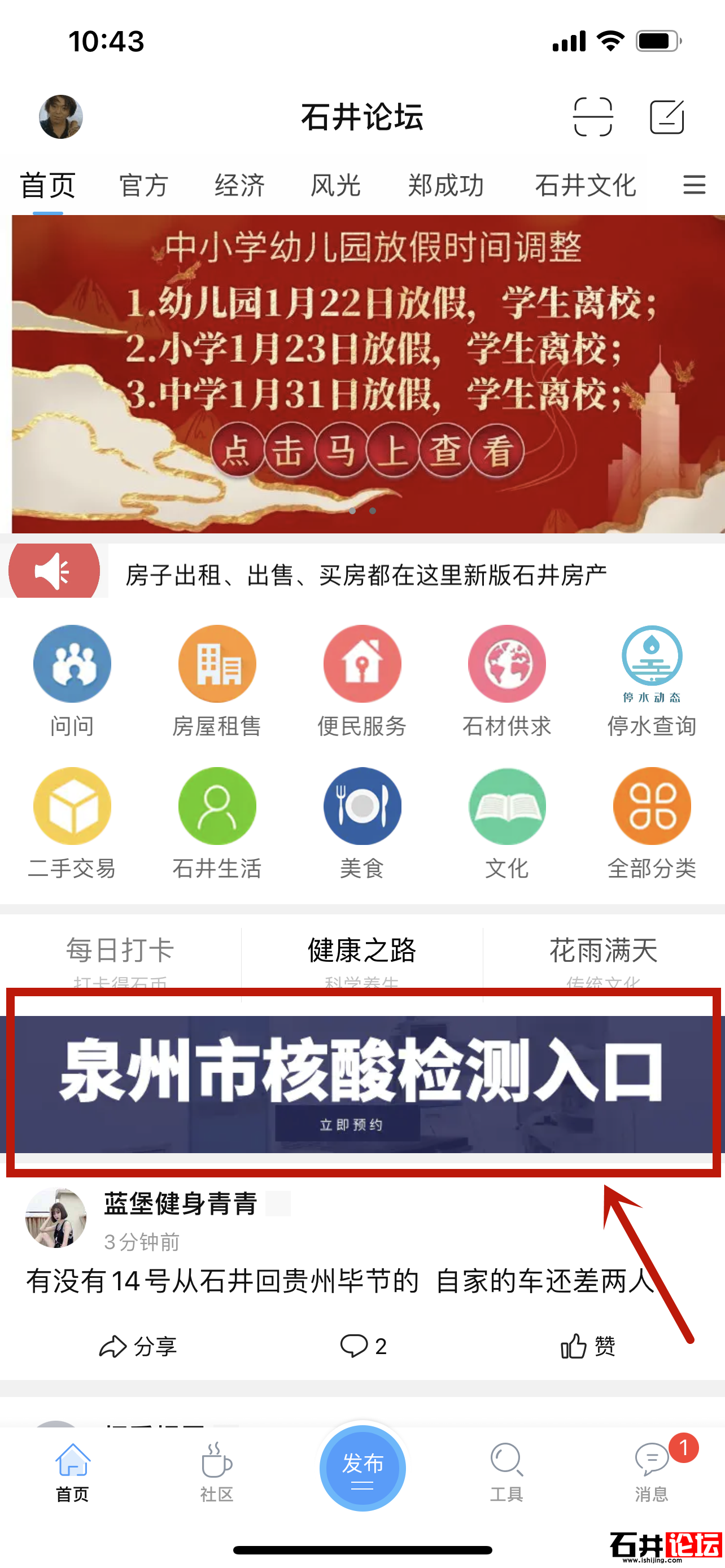Switch to the 郑成功 tab
725x1568 pixels.
[446, 185]
